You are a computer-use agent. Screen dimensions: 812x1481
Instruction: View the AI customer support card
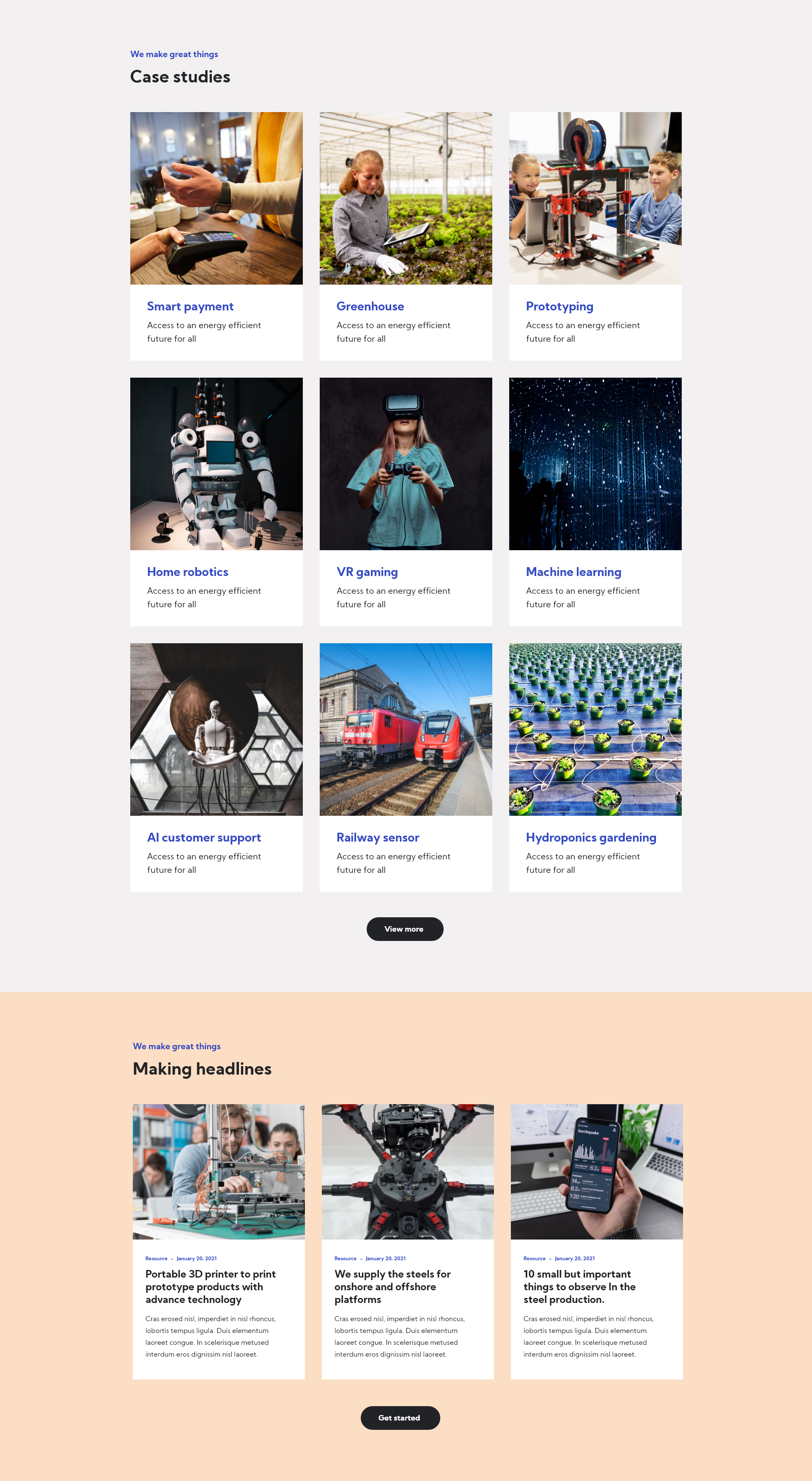click(x=203, y=838)
